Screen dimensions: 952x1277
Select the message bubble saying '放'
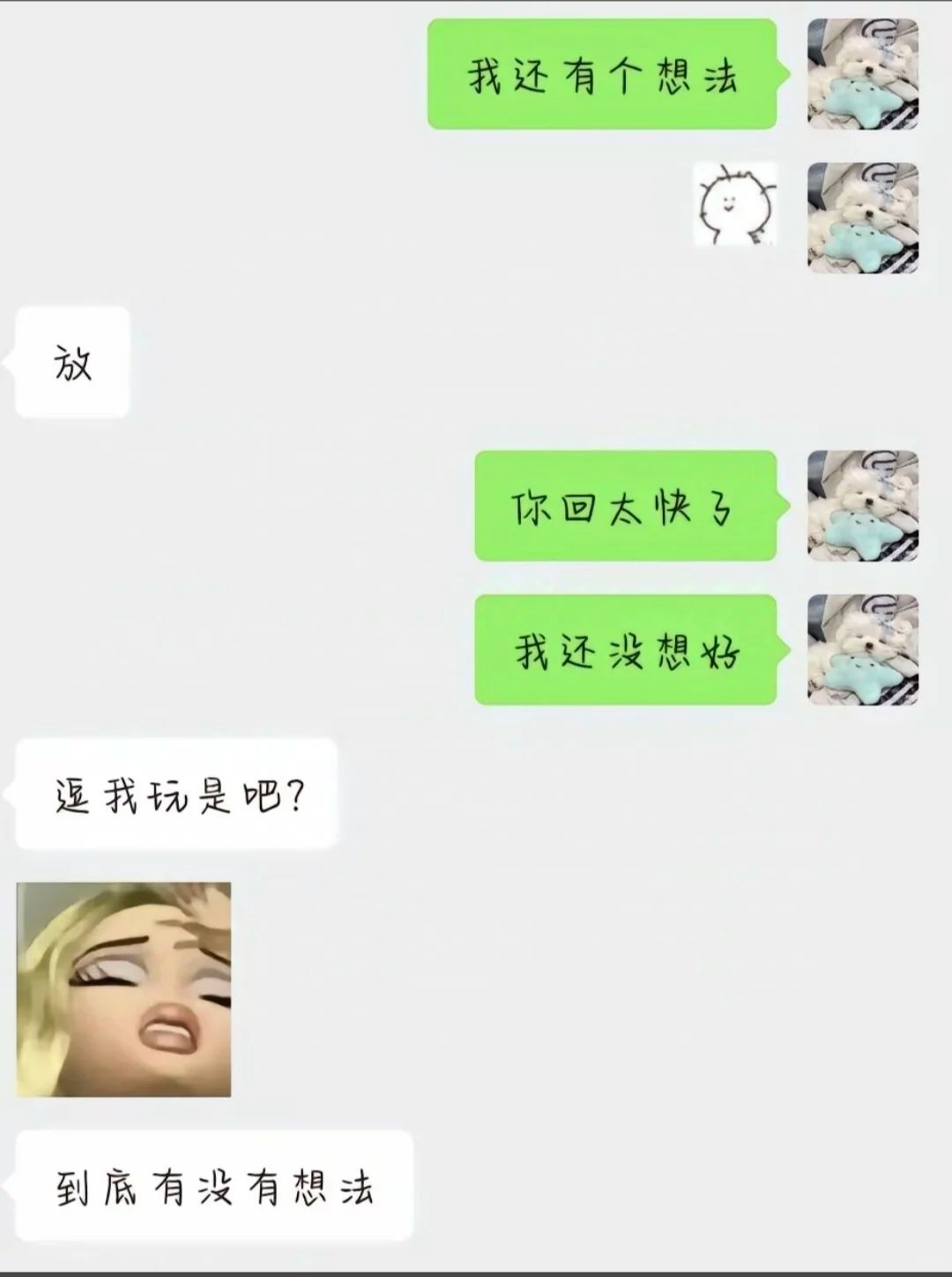click(x=73, y=362)
